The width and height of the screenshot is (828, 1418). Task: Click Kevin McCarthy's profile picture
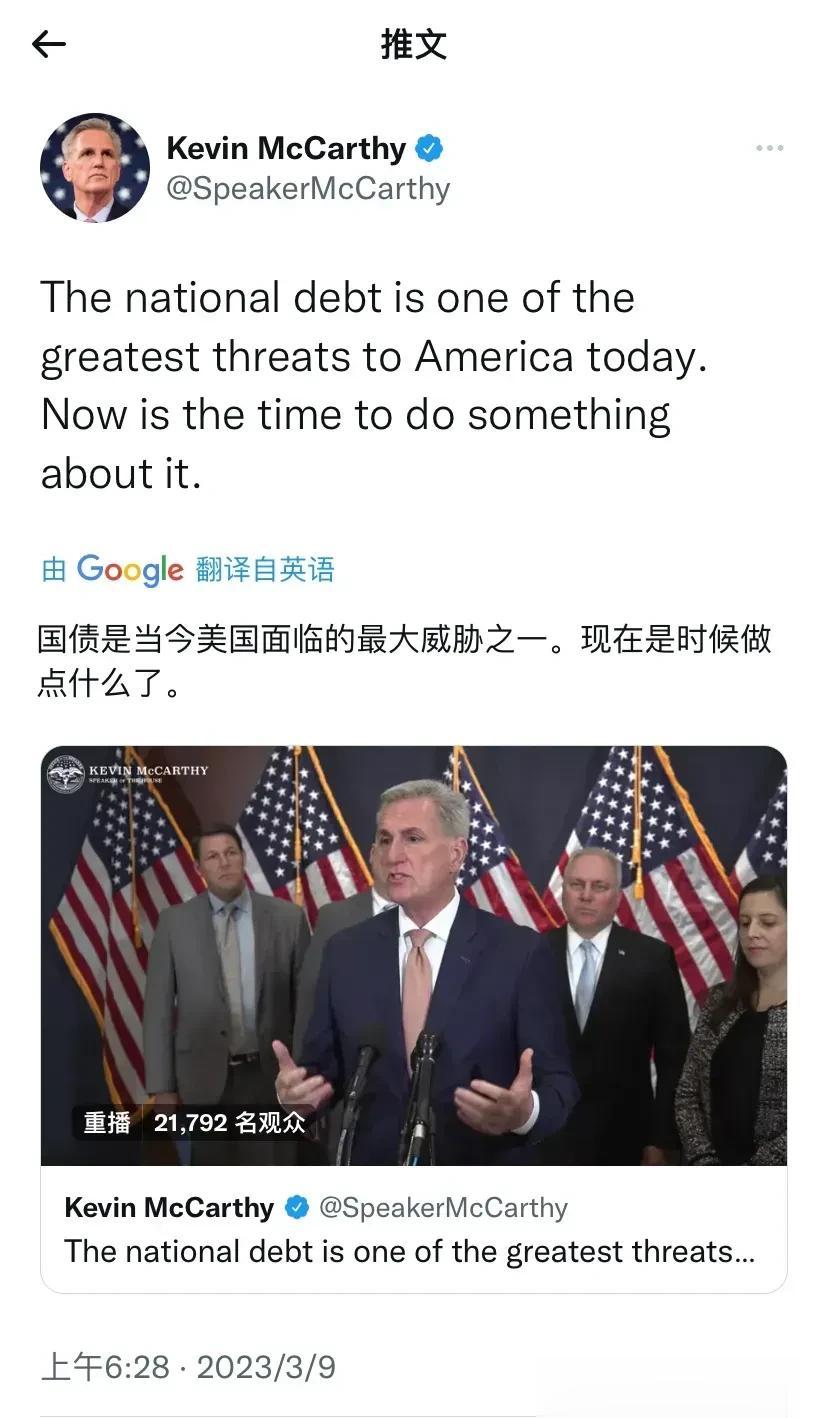(95, 168)
